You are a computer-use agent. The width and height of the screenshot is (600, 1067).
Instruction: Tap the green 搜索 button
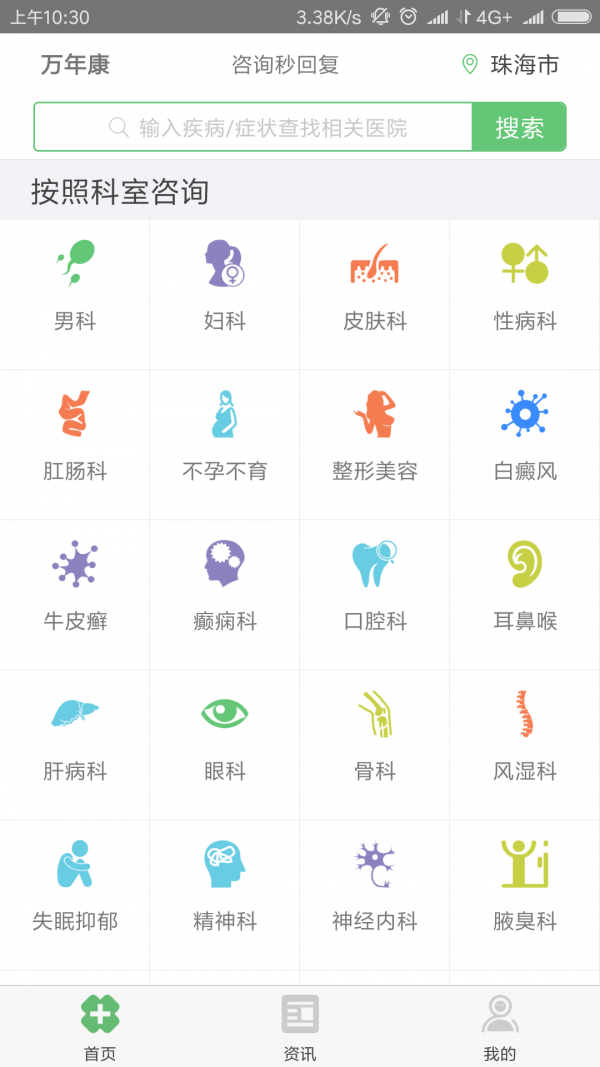coord(519,128)
